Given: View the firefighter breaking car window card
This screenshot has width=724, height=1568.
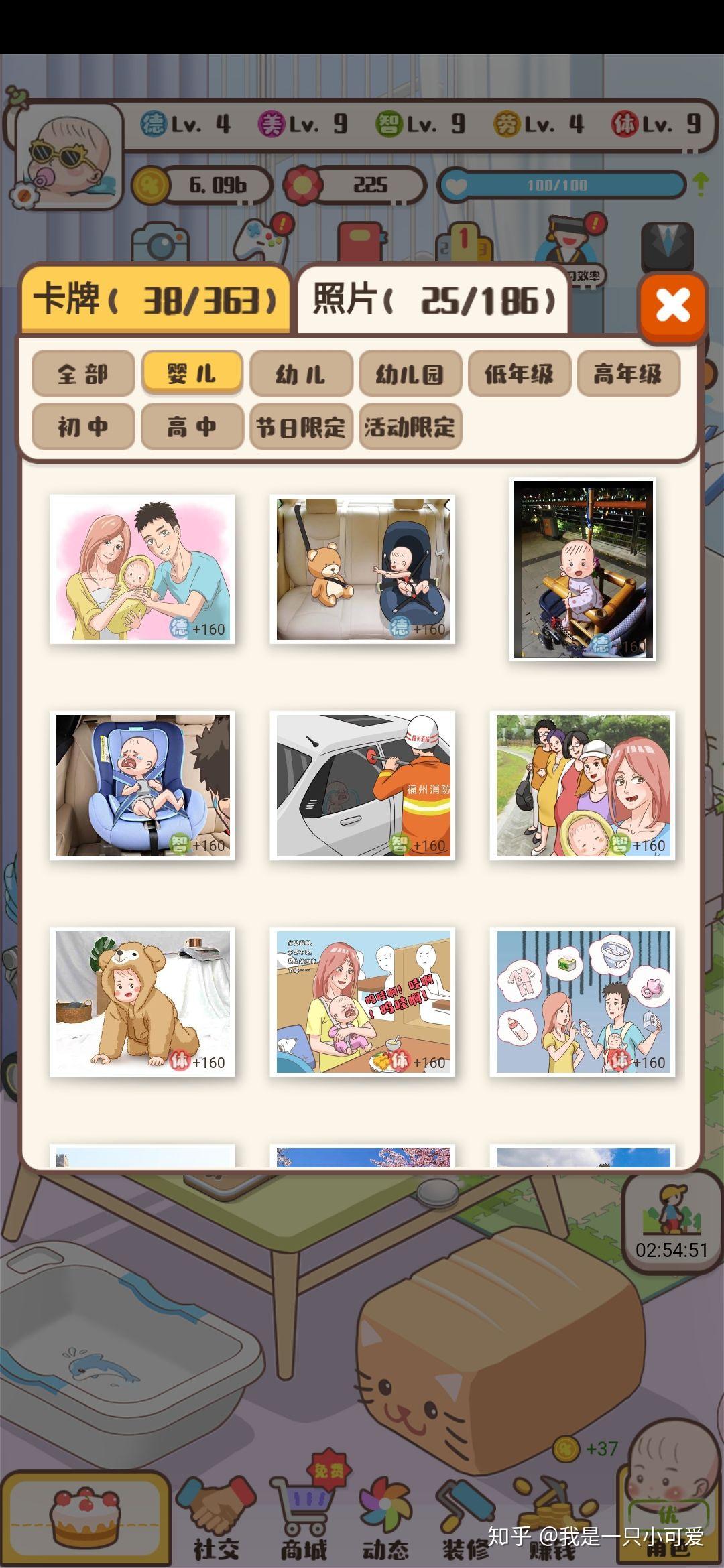Looking at the screenshot, I should pyautogui.click(x=363, y=785).
